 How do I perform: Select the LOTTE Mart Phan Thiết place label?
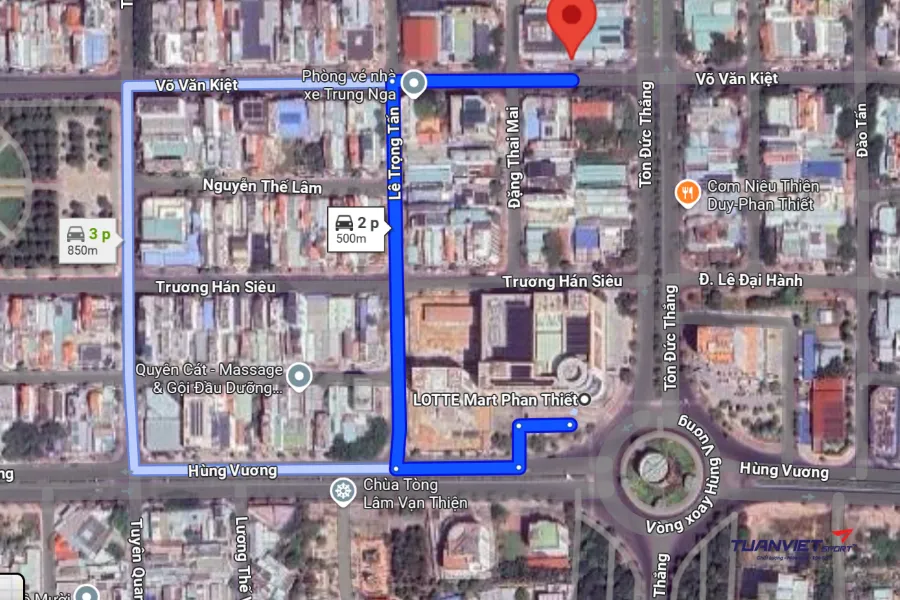click(x=495, y=400)
